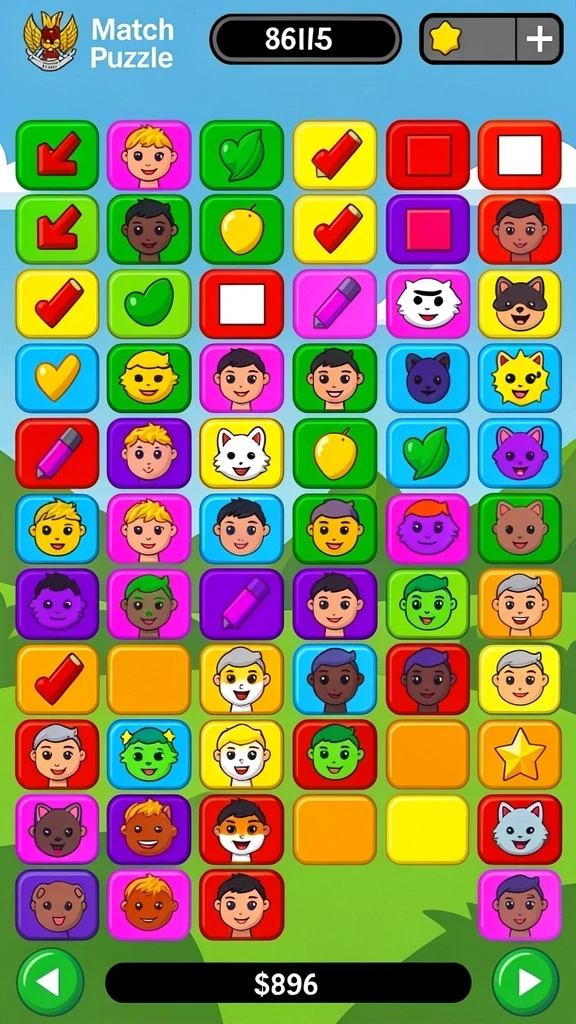The image size is (576, 1024).
Task: Tap the blank yellow tile
Action: (428, 829)
